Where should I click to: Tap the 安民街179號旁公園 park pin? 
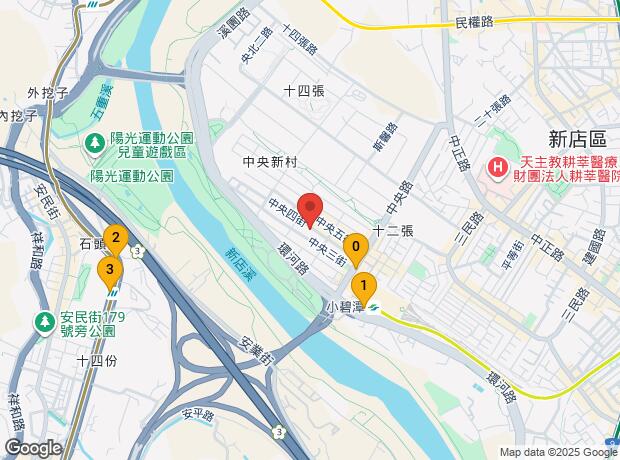44,324
